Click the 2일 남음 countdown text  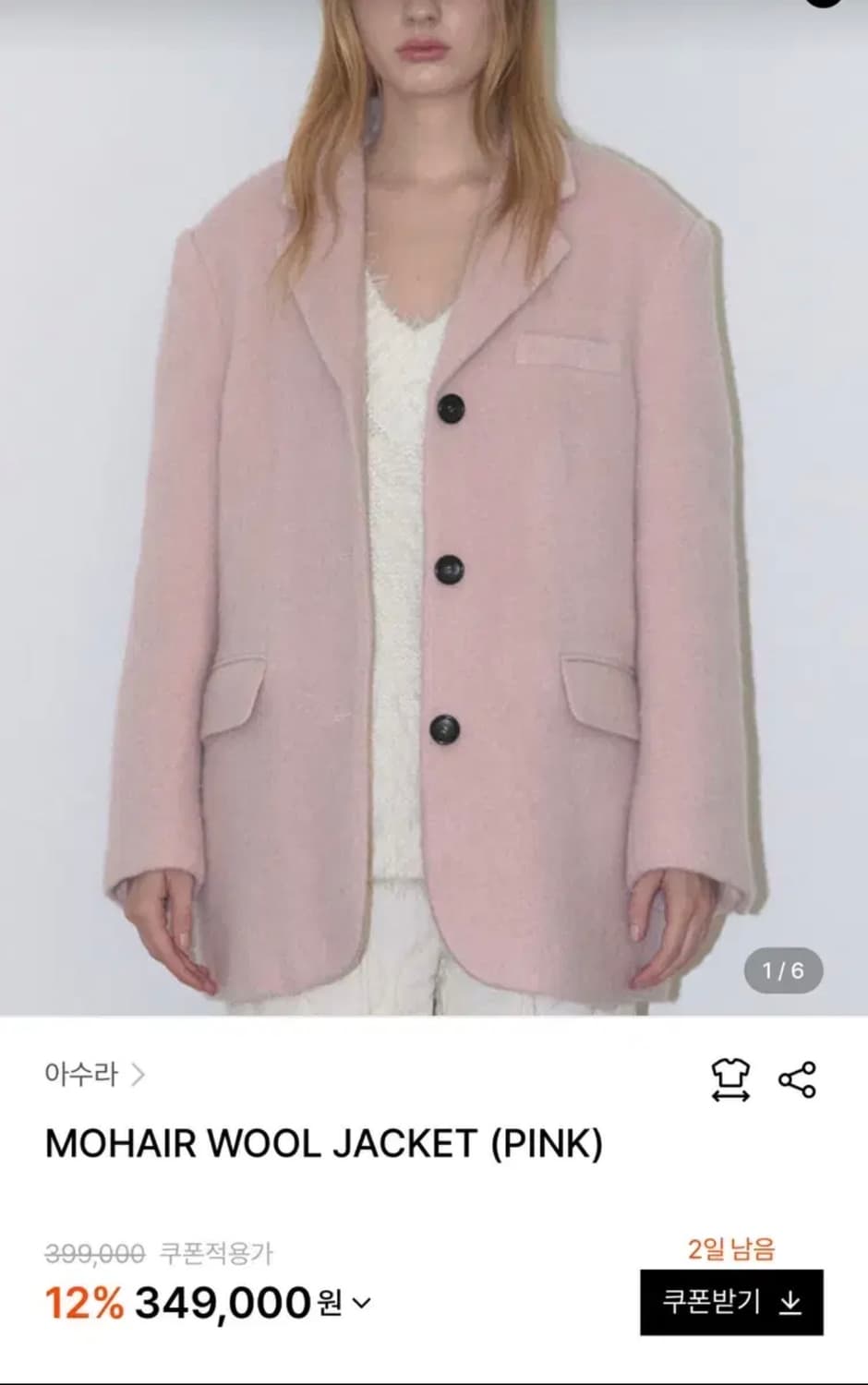tap(729, 1248)
